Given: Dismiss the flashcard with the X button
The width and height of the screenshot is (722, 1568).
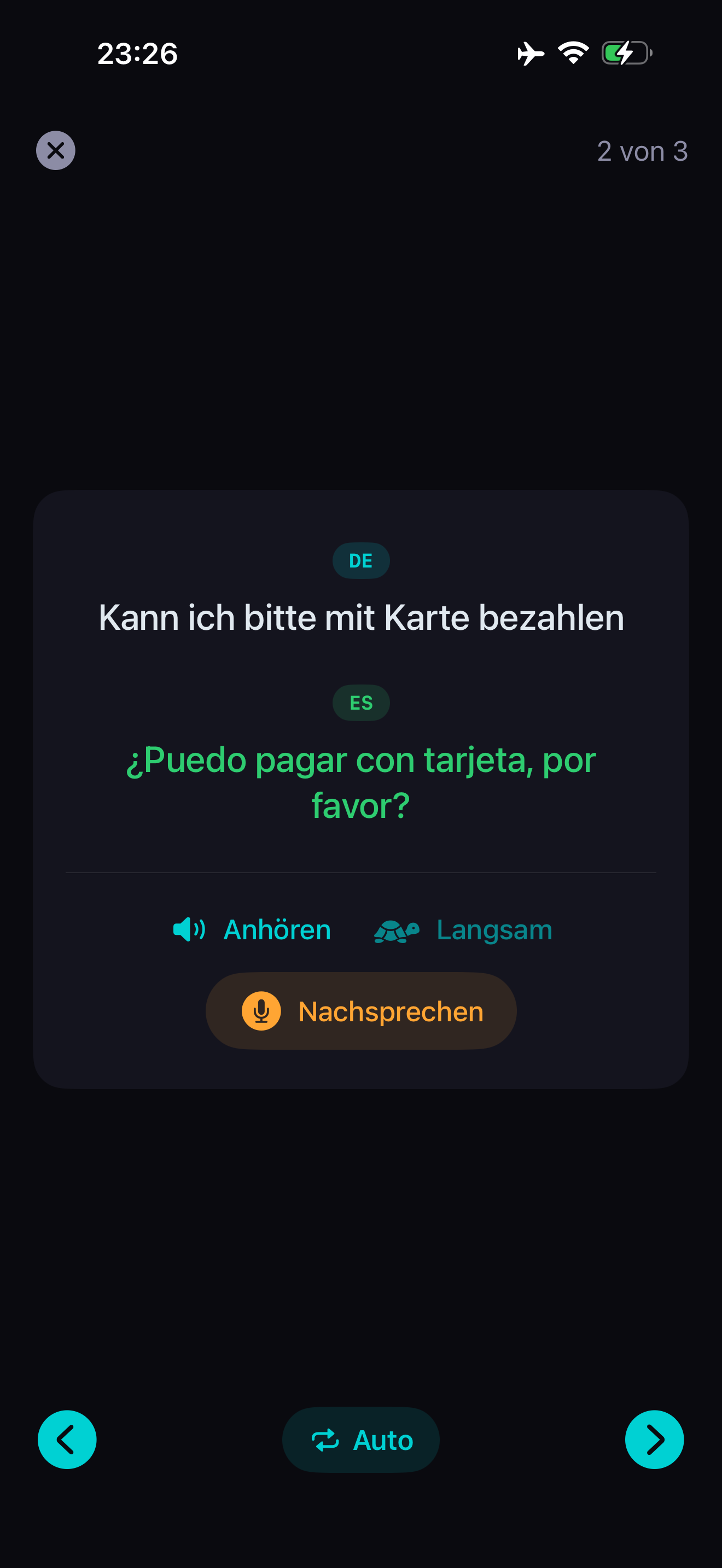Looking at the screenshot, I should click(55, 150).
